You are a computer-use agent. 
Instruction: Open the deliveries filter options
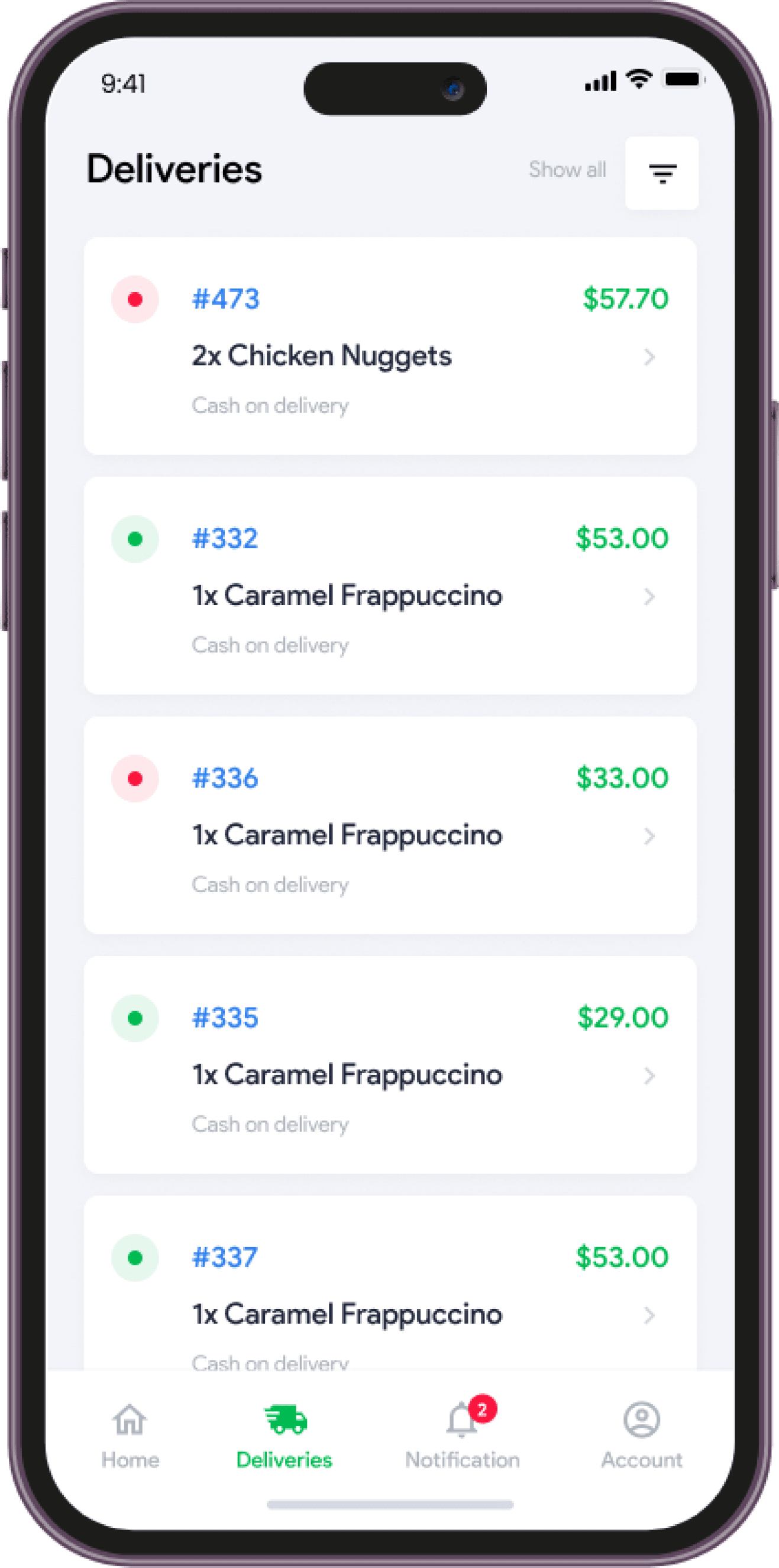(x=661, y=173)
